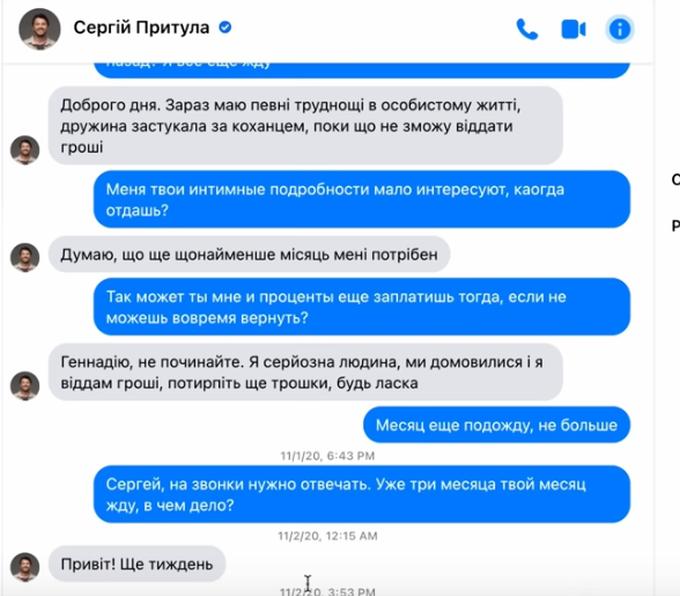Open conversation info panel
Image resolution: width=680 pixels, height=596 pixels.
tap(620, 29)
